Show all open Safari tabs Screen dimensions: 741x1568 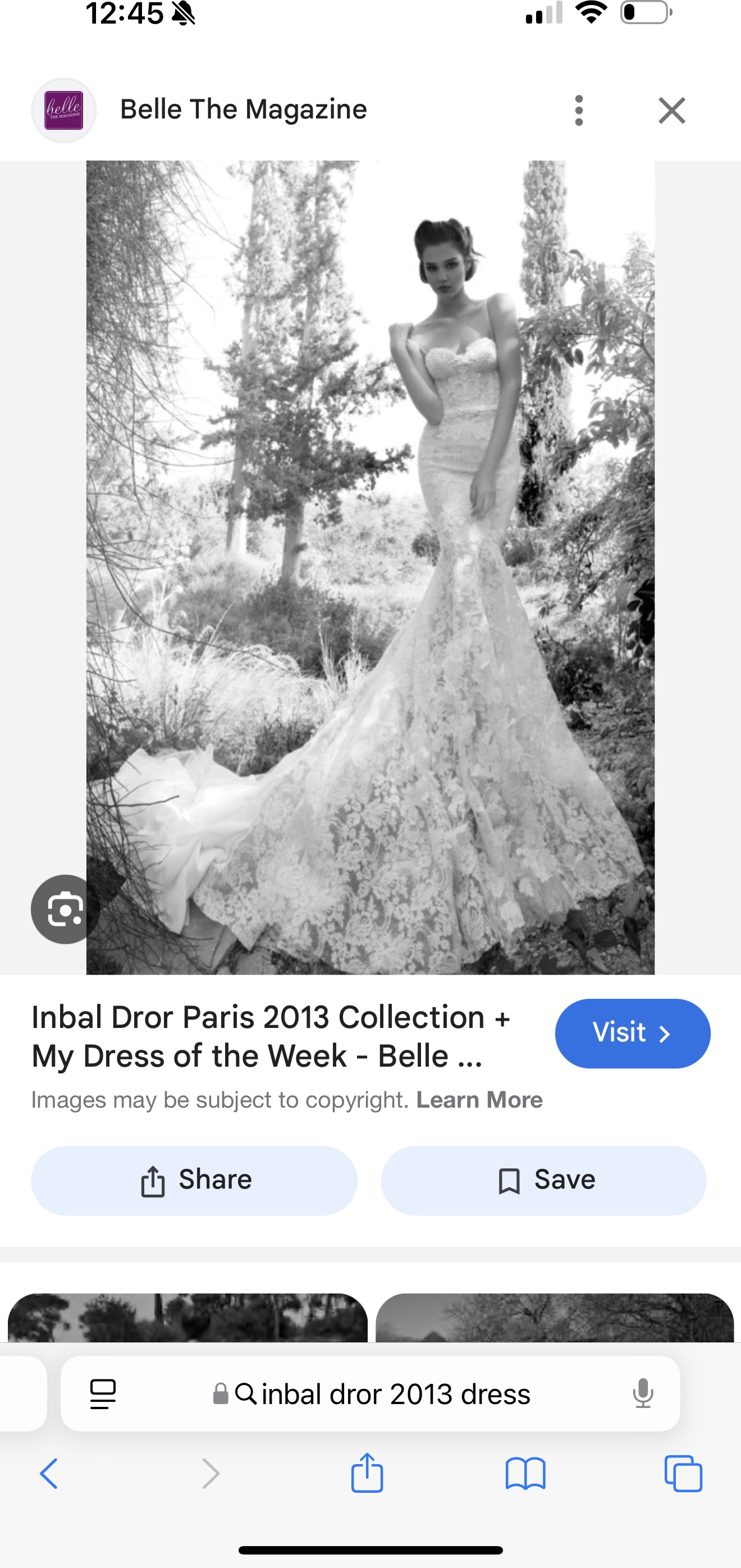point(683,1474)
